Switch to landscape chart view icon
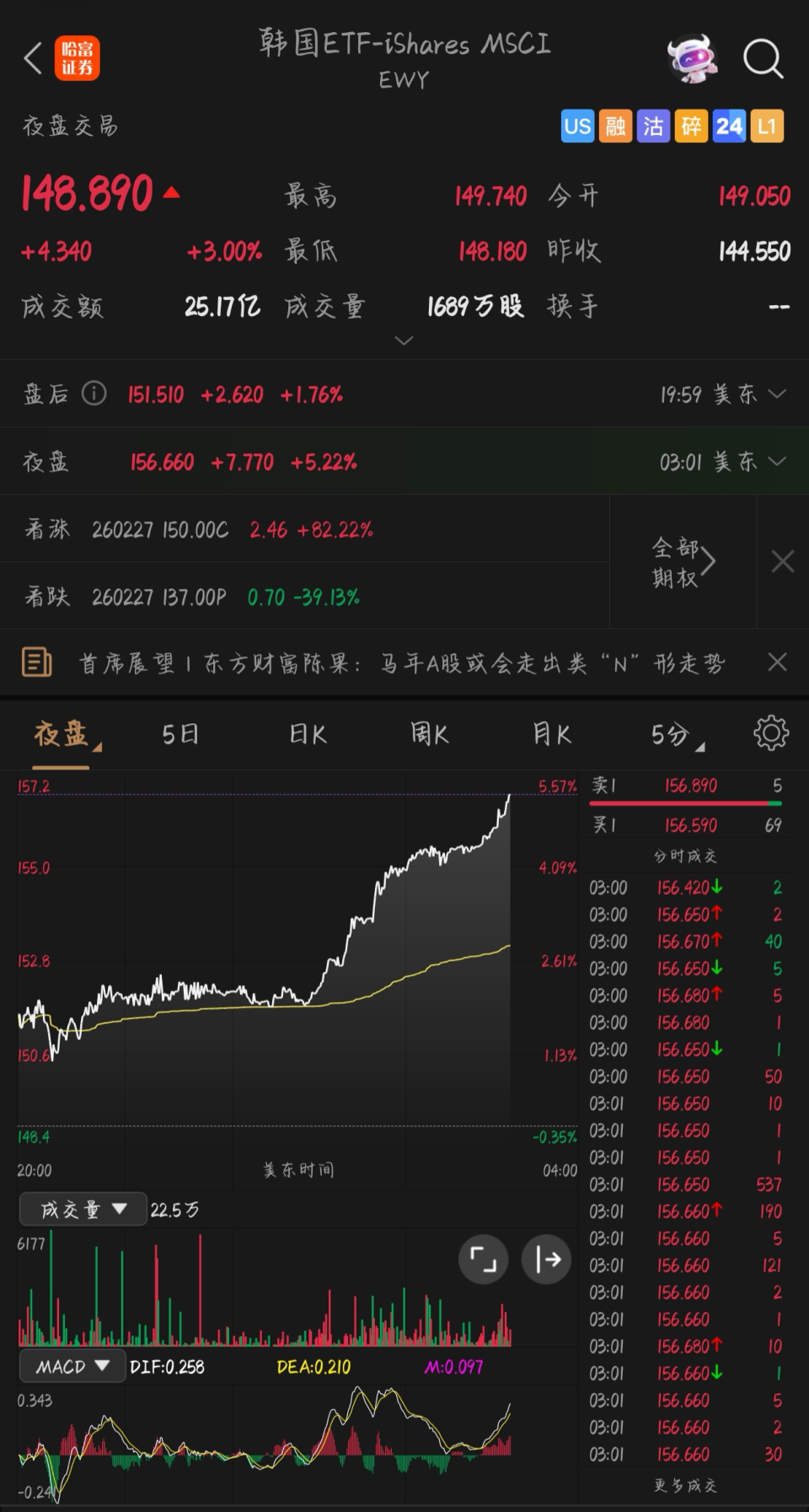 pyautogui.click(x=546, y=1258)
